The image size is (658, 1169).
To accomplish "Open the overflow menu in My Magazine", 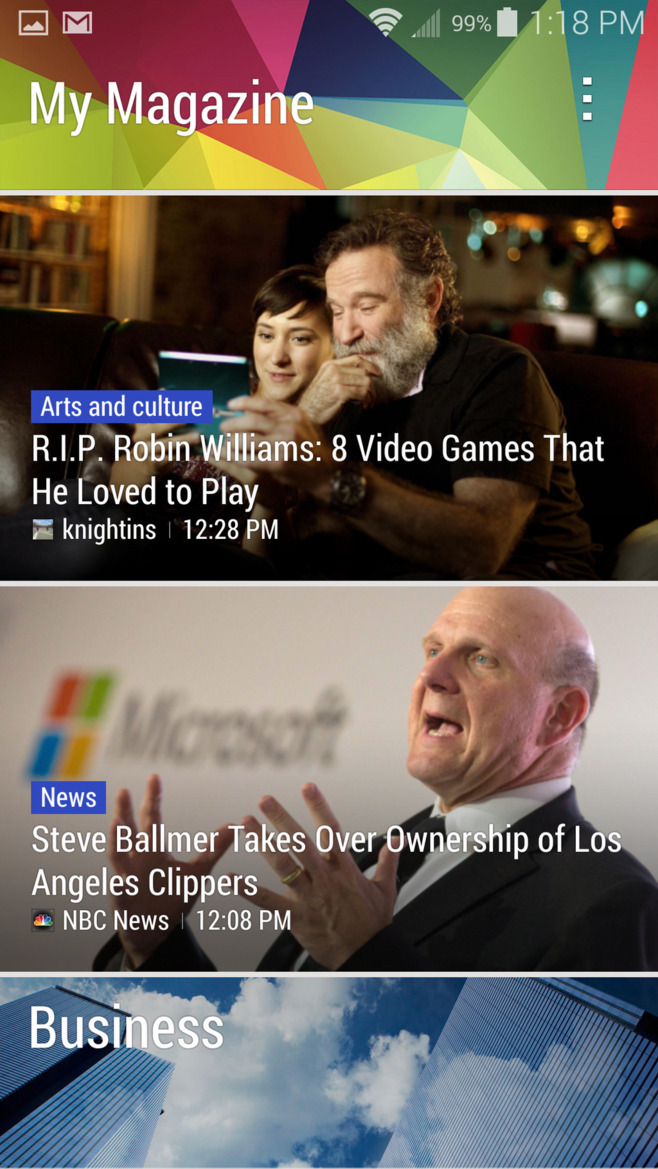I will [x=587, y=100].
